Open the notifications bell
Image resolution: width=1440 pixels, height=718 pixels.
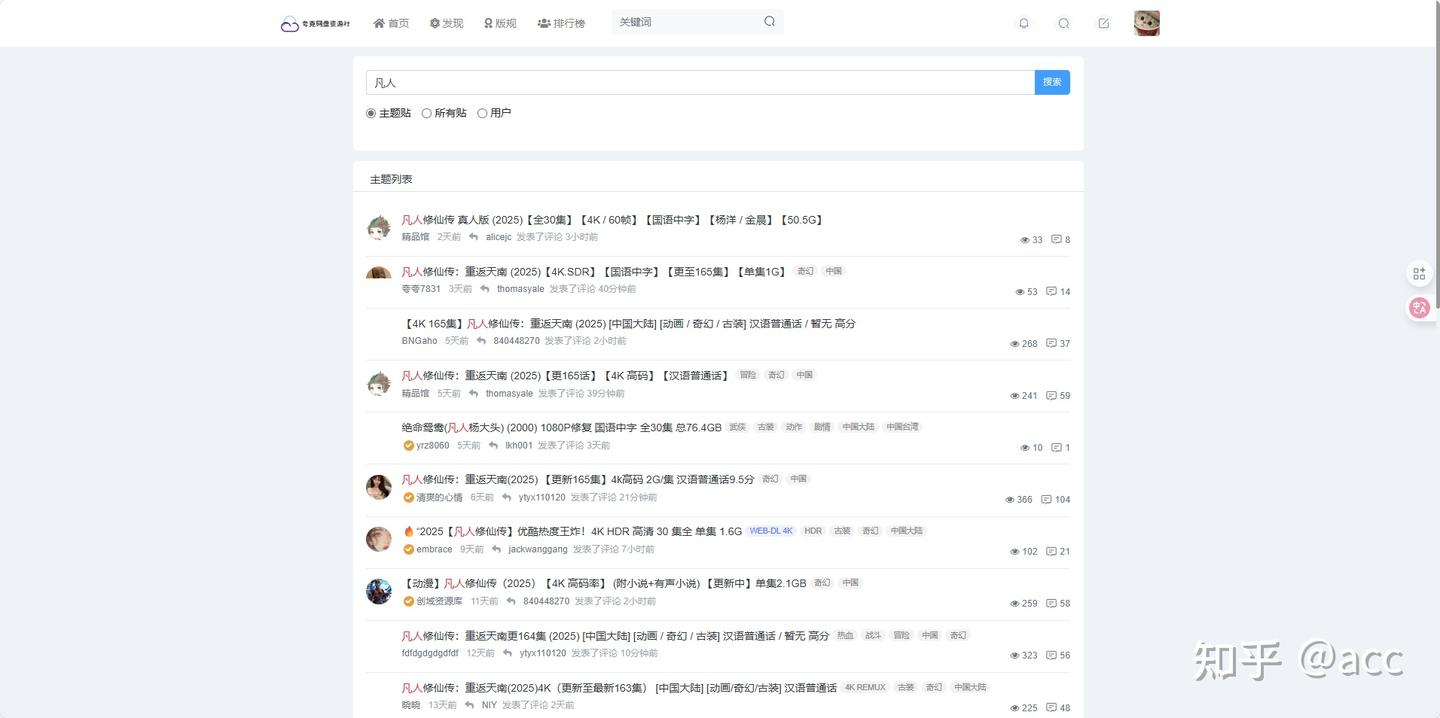pos(1023,23)
